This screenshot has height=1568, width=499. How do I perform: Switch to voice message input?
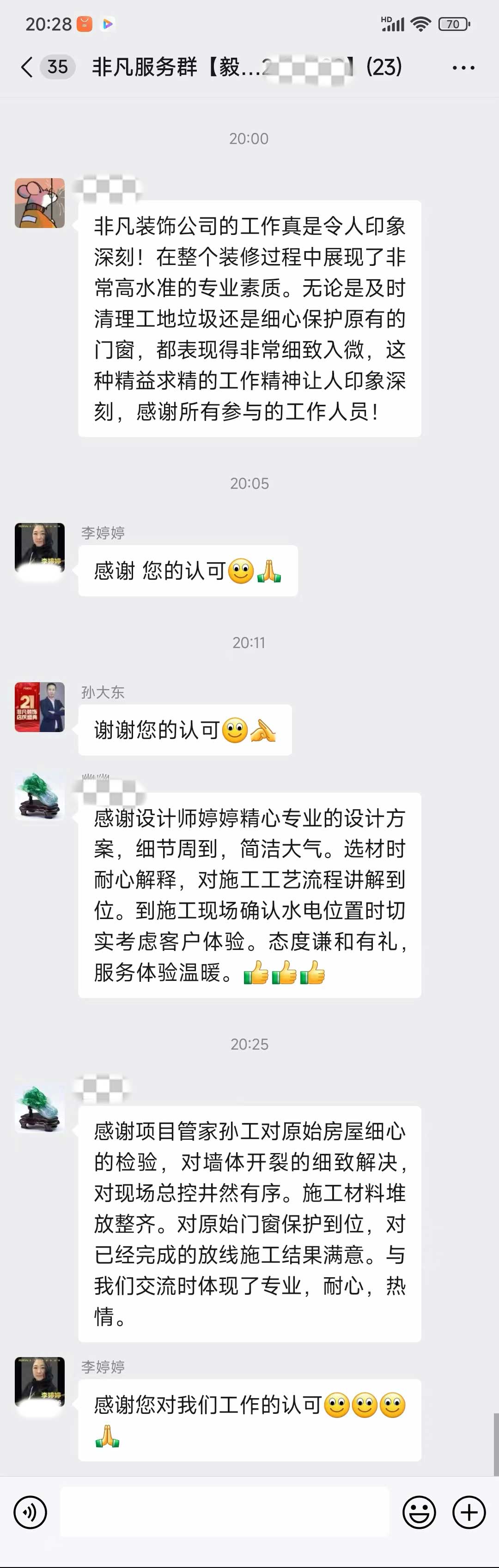tap(30, 1513)
